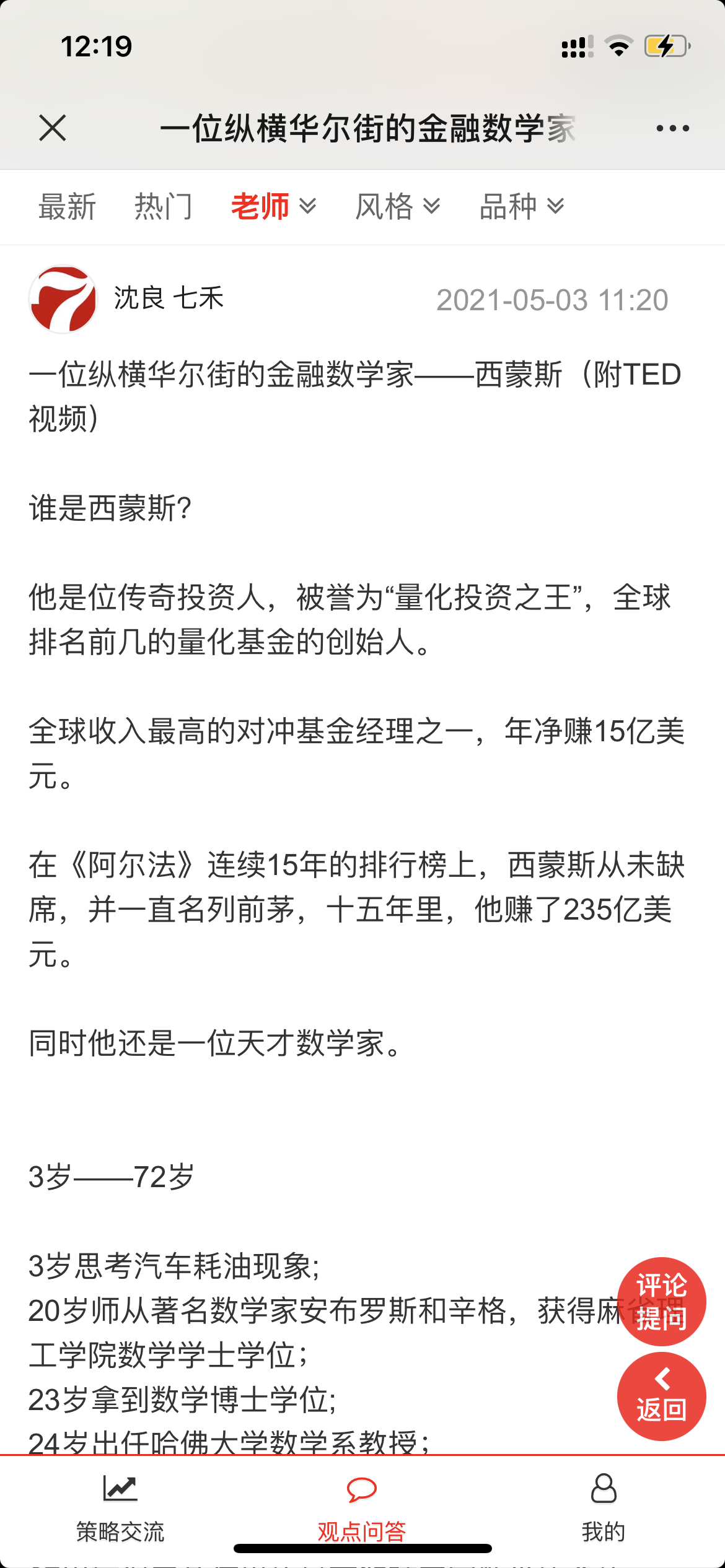Close the article page

(52, 128)
